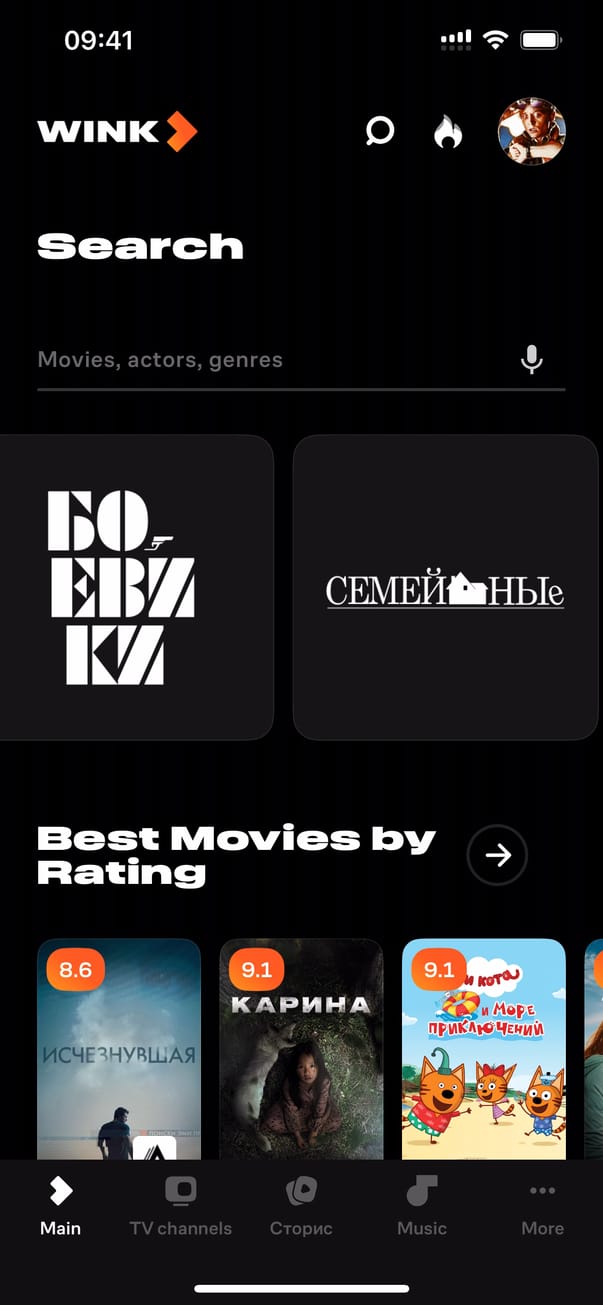Image resolution: width=603 pixels, height=1305 pixels.
Task: Open the movie Карина
Action: click(301, 1048)
